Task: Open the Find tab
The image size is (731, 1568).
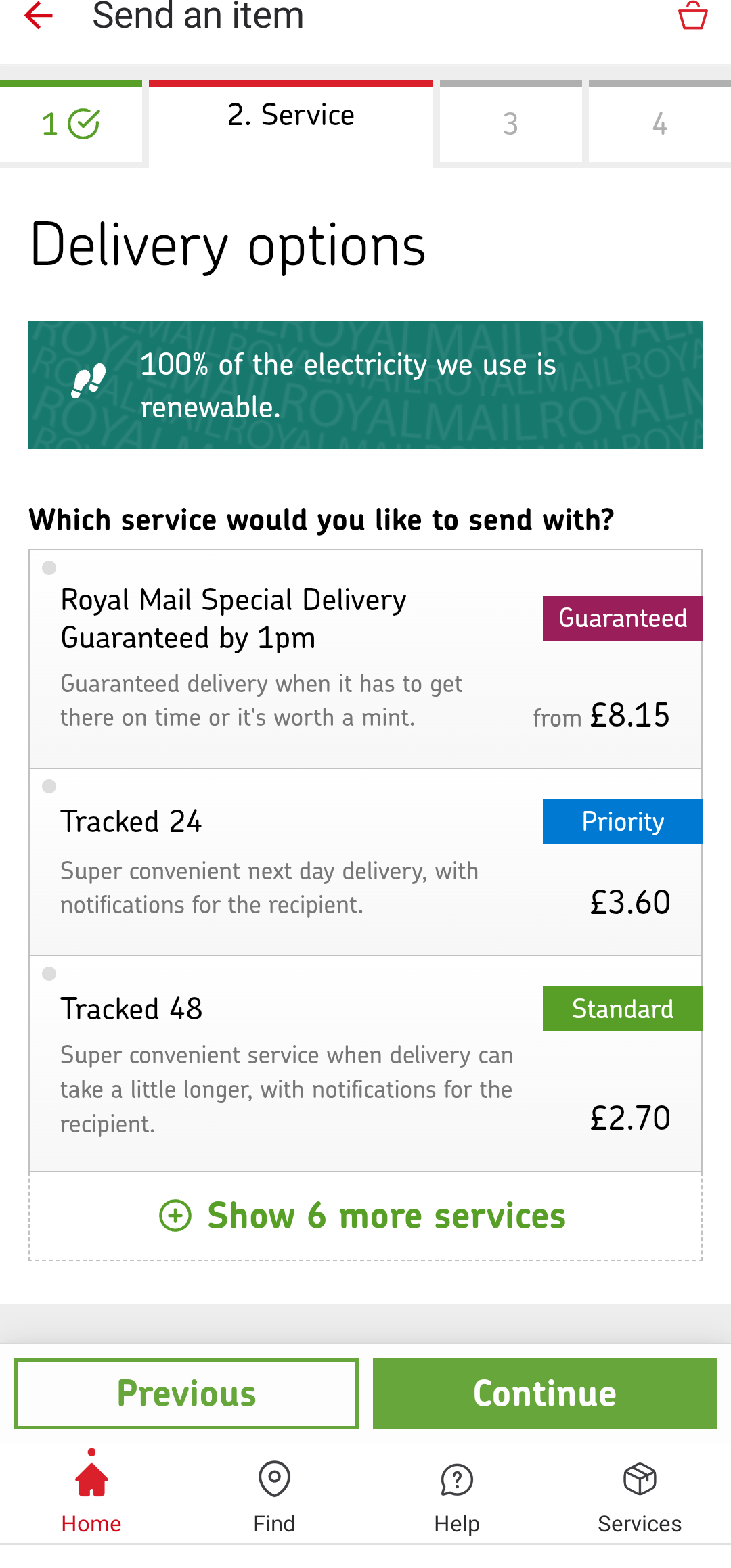Action: coord(274,1495)
